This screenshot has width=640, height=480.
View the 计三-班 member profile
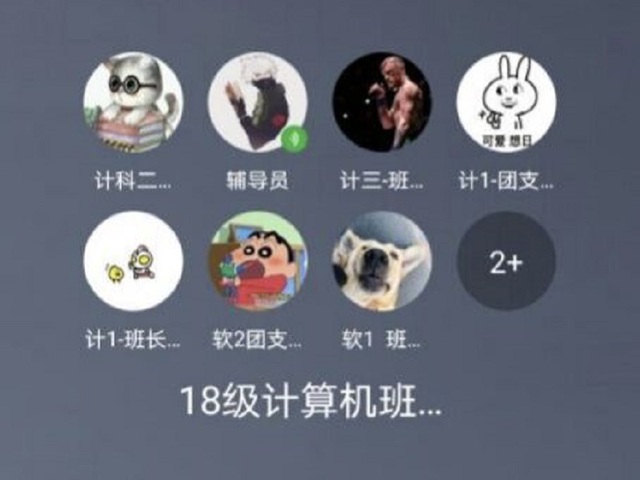pos(381,103)
